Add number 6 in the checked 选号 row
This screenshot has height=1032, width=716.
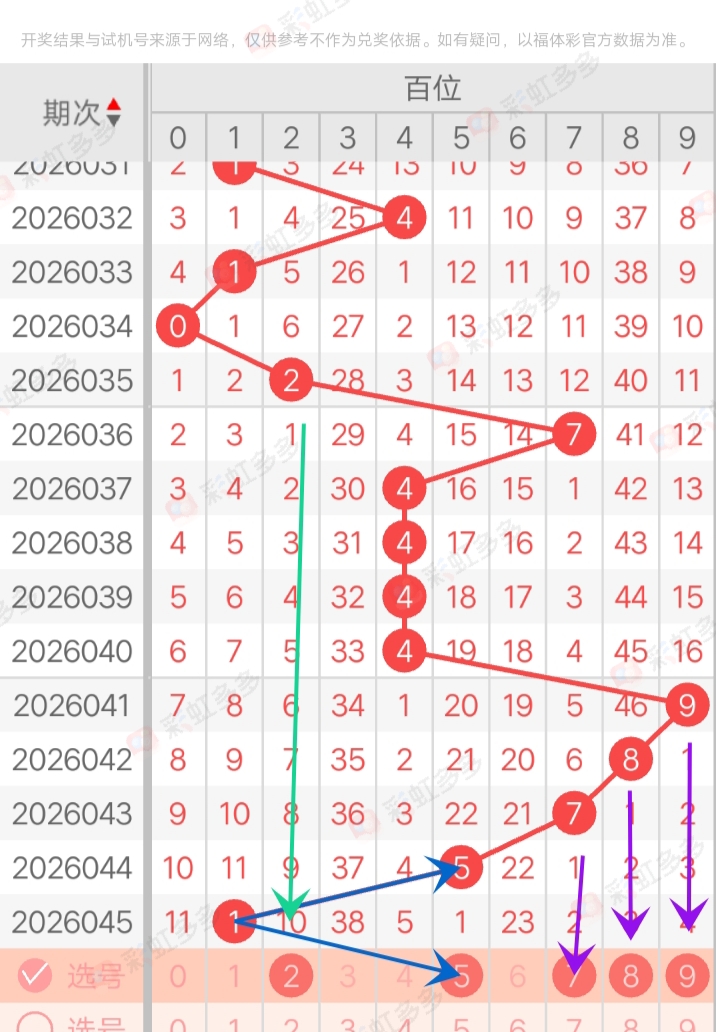pyautogui.click(x=517, y=976)
